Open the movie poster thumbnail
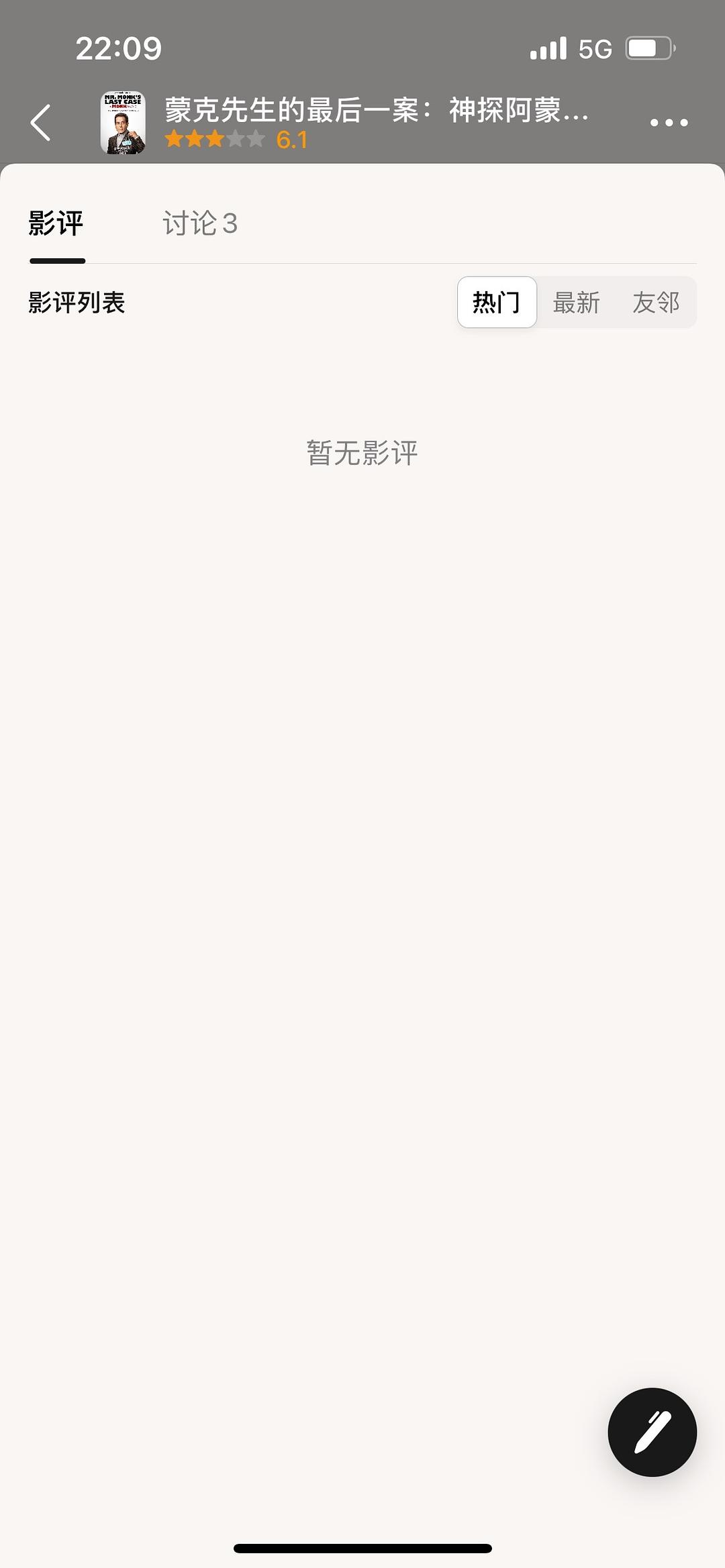This screenshot has width=725, height=1568. point(123,123)
